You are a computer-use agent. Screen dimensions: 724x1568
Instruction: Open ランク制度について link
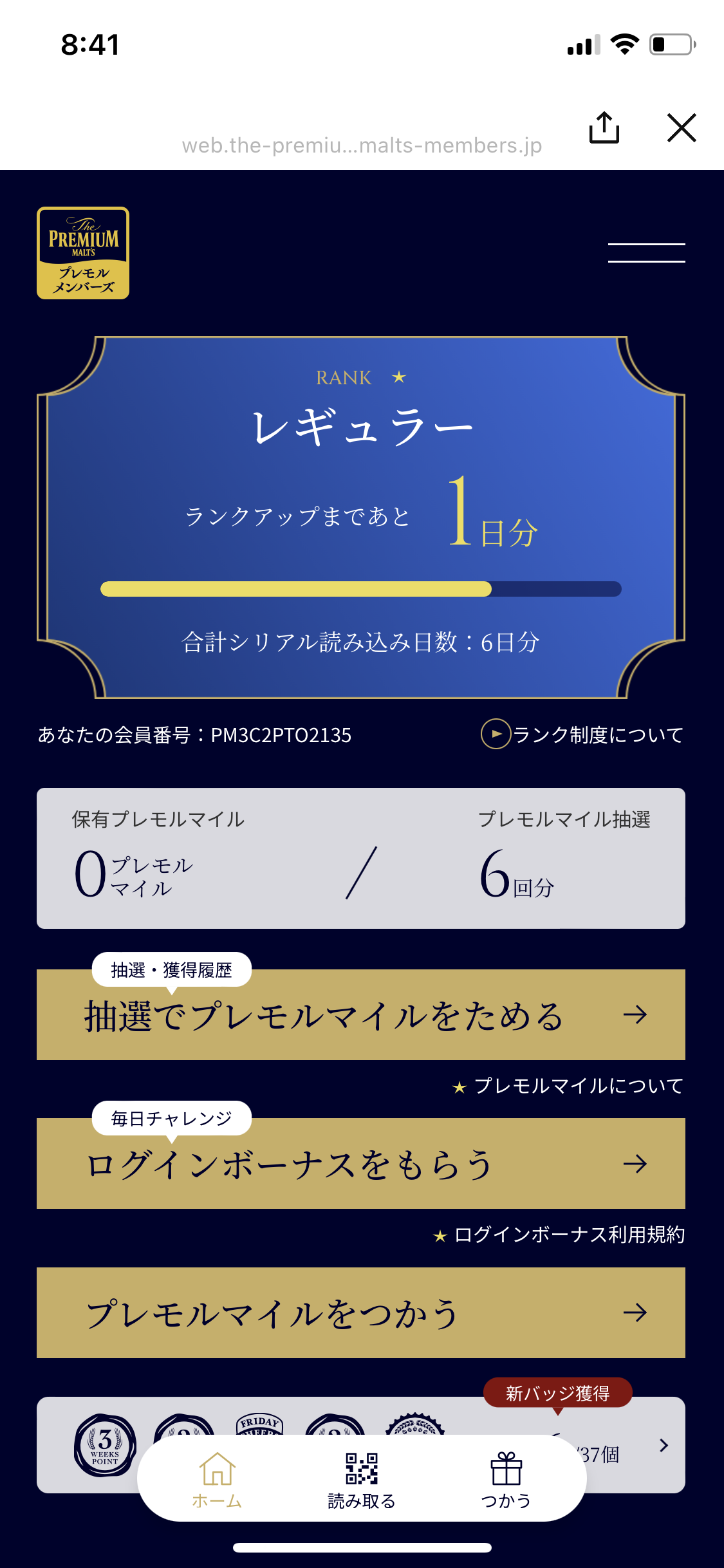pyautogui.click(x=582, y=734)
